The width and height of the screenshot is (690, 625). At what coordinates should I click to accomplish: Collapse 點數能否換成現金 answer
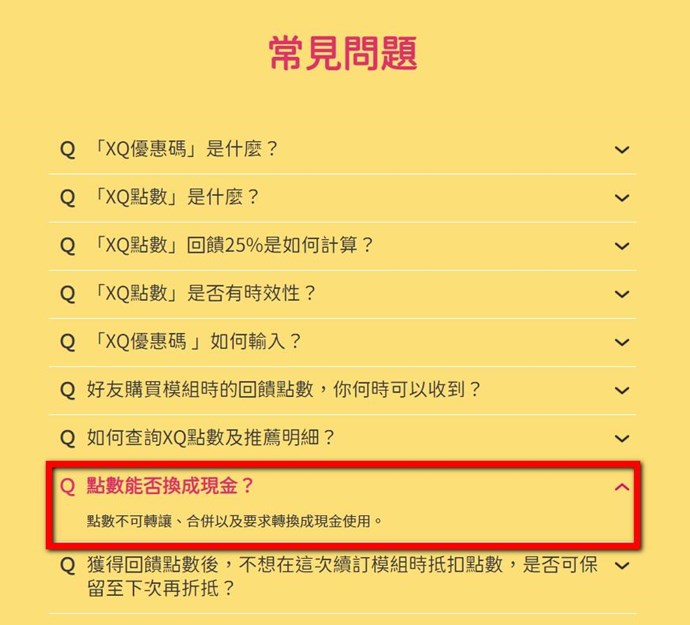coord(621,487)
